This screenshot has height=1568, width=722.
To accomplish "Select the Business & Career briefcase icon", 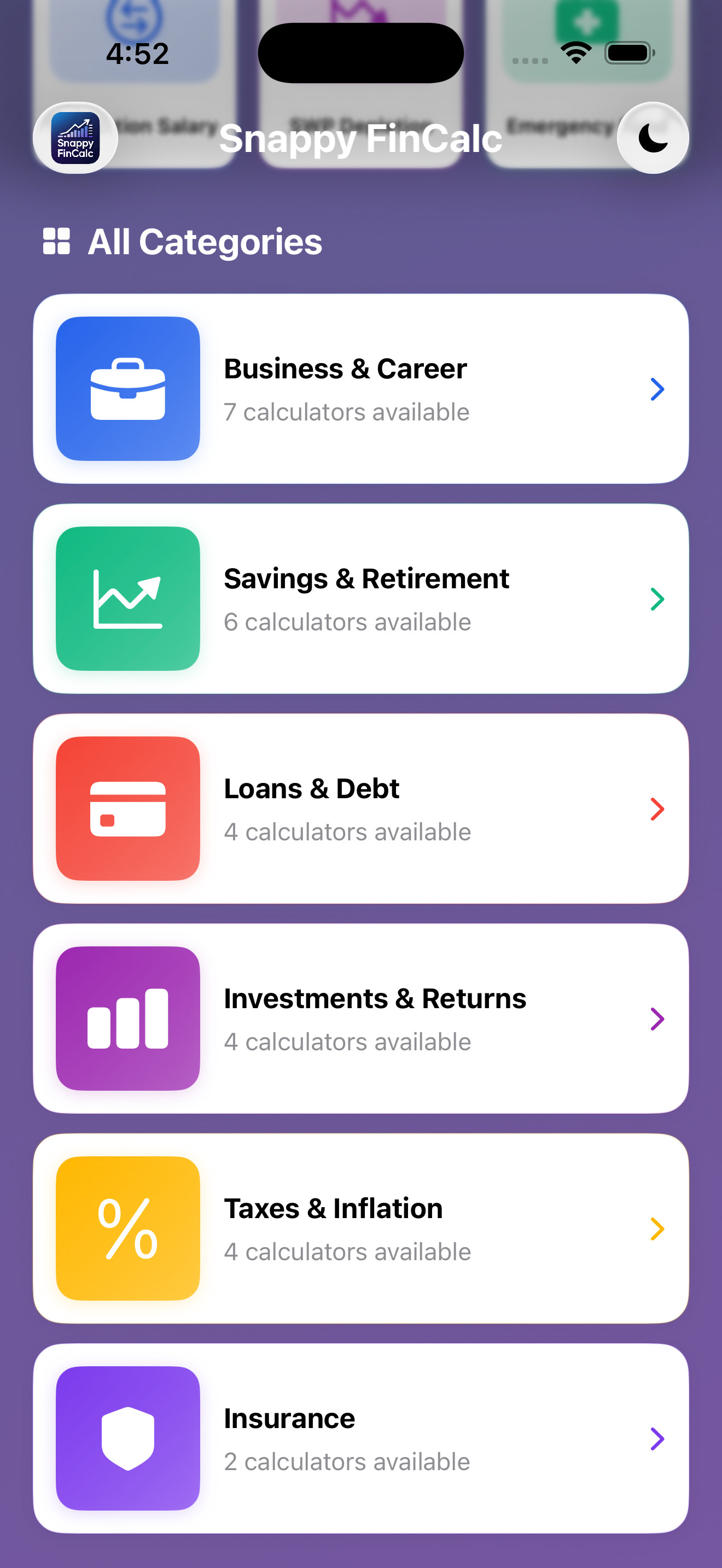I will [127, 388].
